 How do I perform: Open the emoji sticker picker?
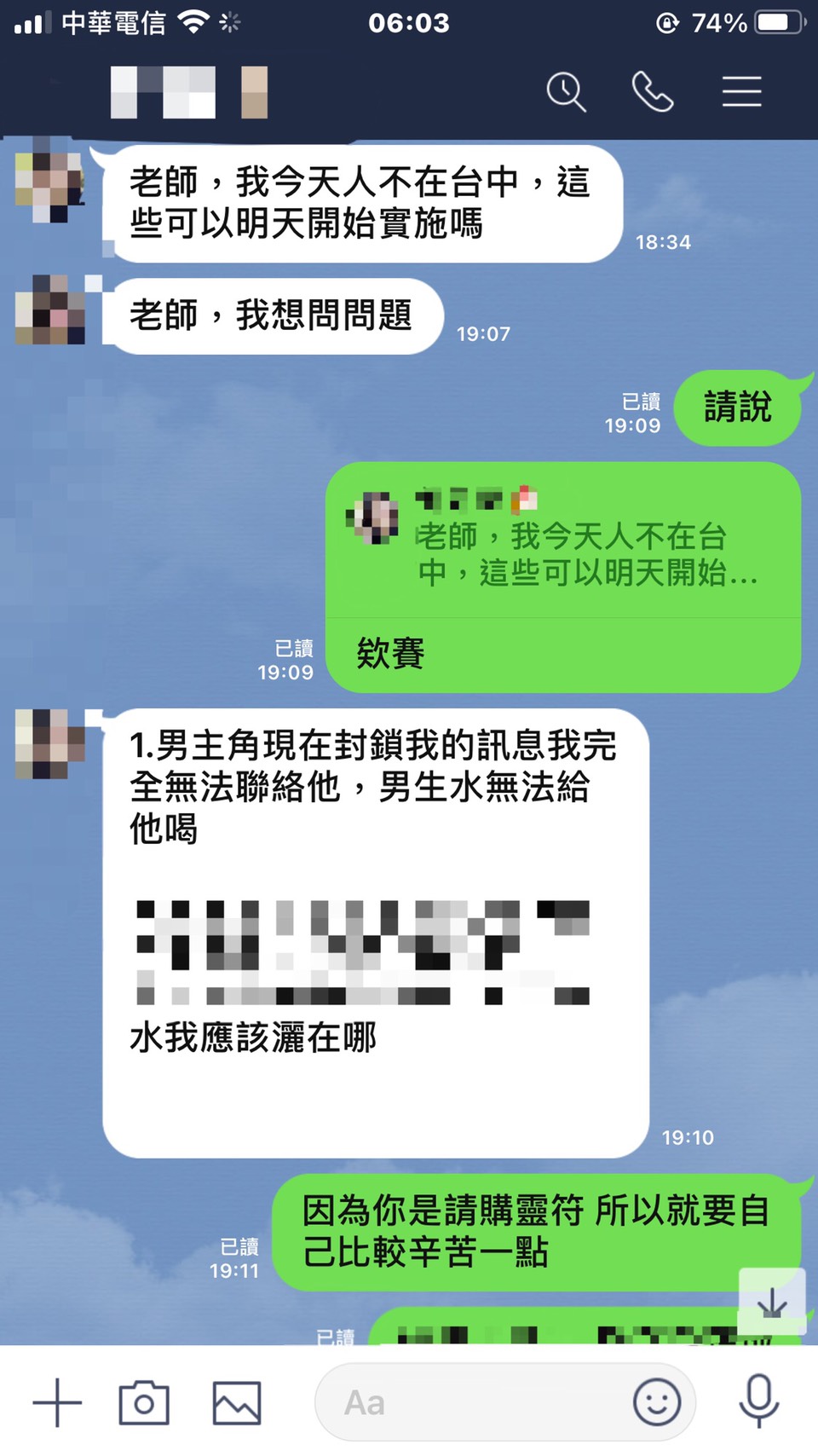point(657,1402)
